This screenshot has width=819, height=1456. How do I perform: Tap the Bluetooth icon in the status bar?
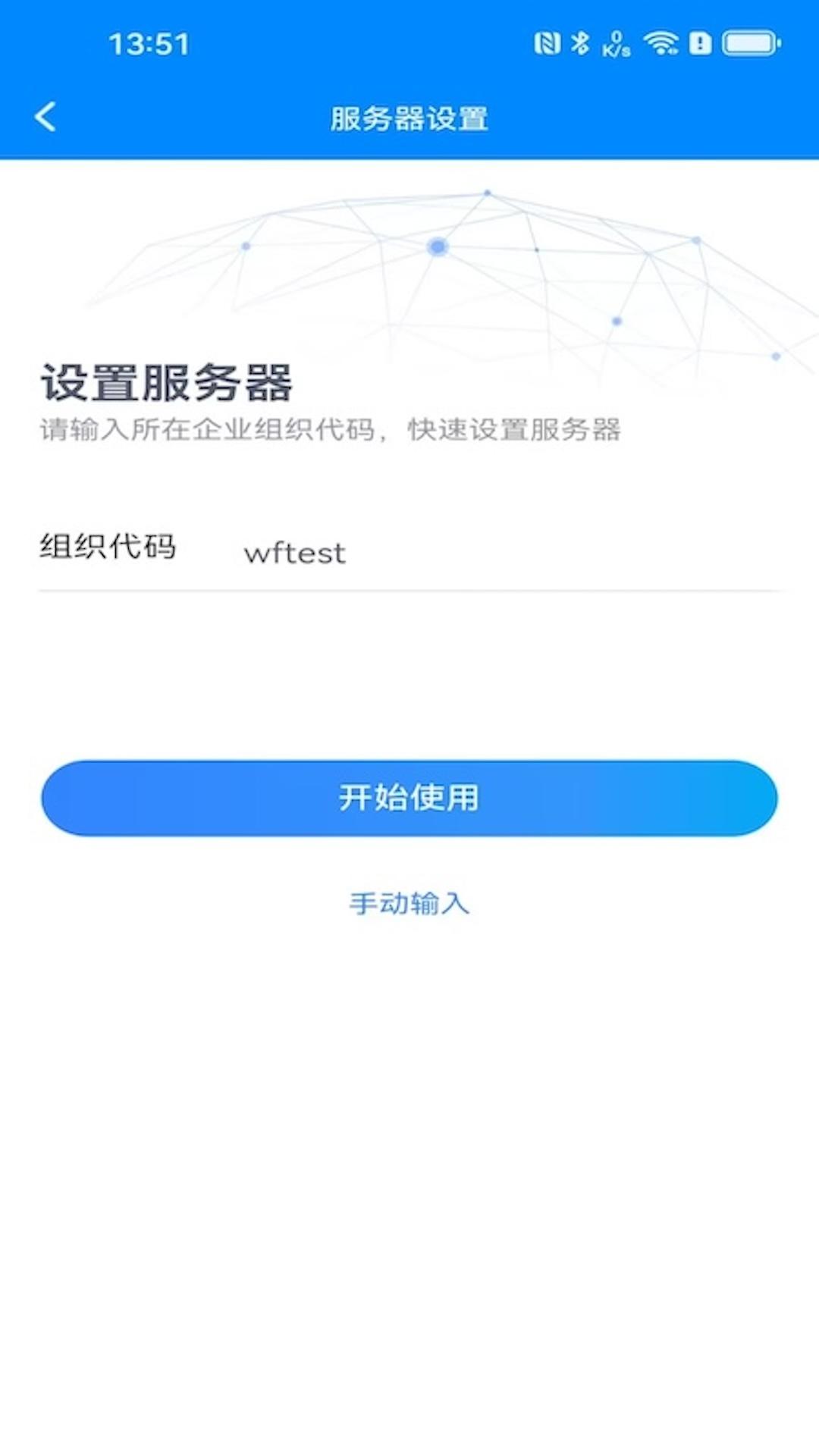[582, 45]
